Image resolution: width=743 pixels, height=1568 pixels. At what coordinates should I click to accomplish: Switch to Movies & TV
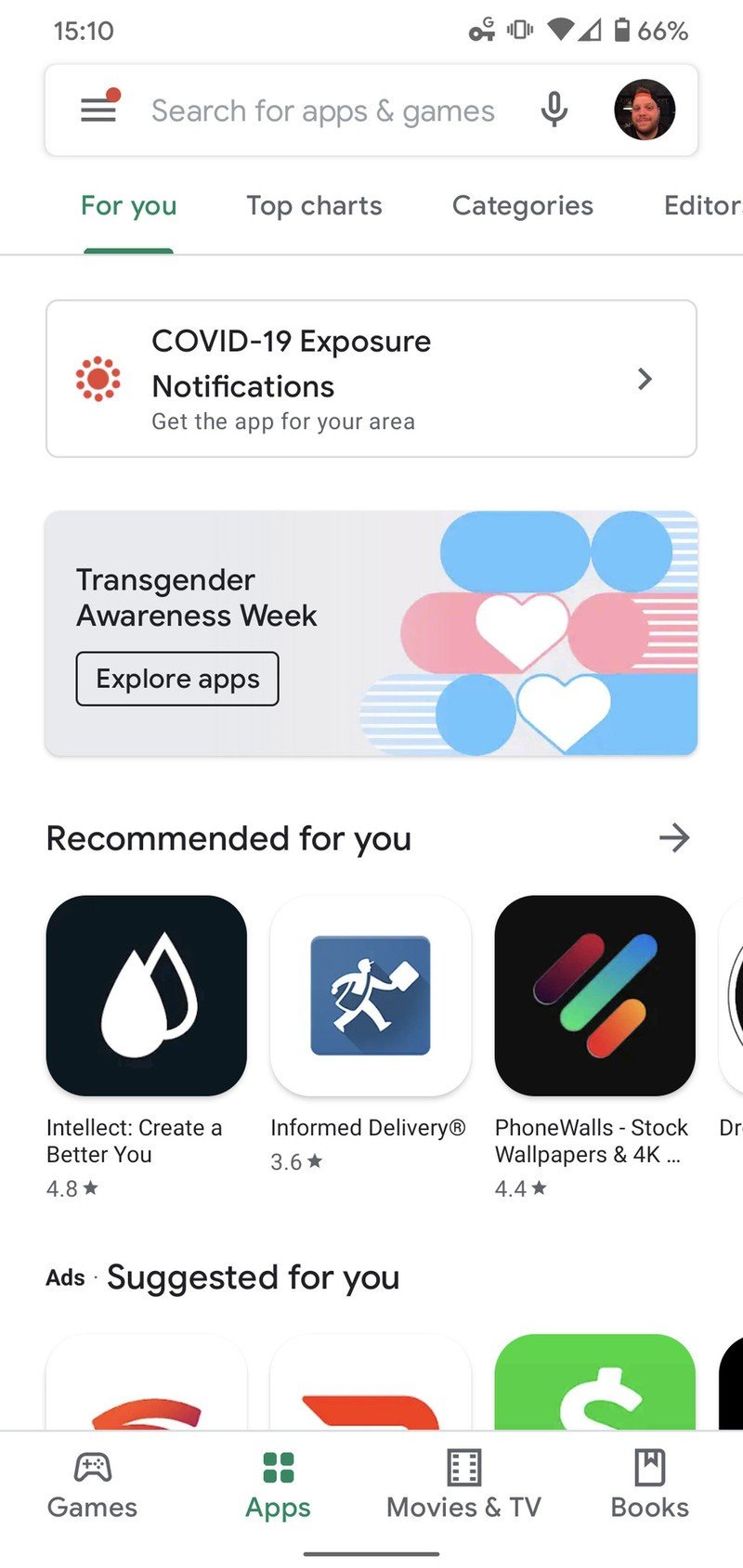(x=463, y=1485)
